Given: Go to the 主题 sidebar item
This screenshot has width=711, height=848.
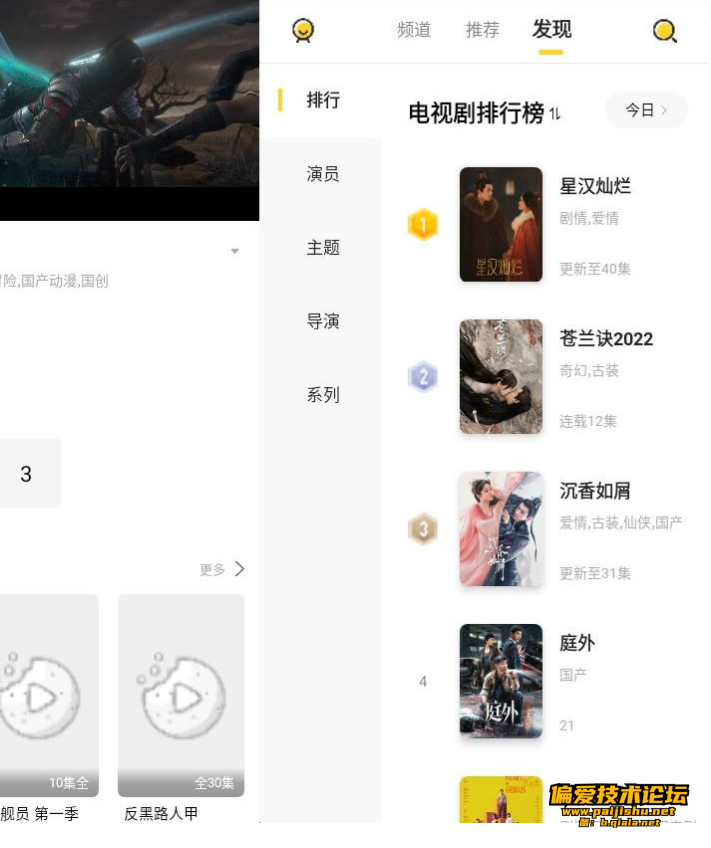Looking at the screenshot, I should [x=323, y=248].
